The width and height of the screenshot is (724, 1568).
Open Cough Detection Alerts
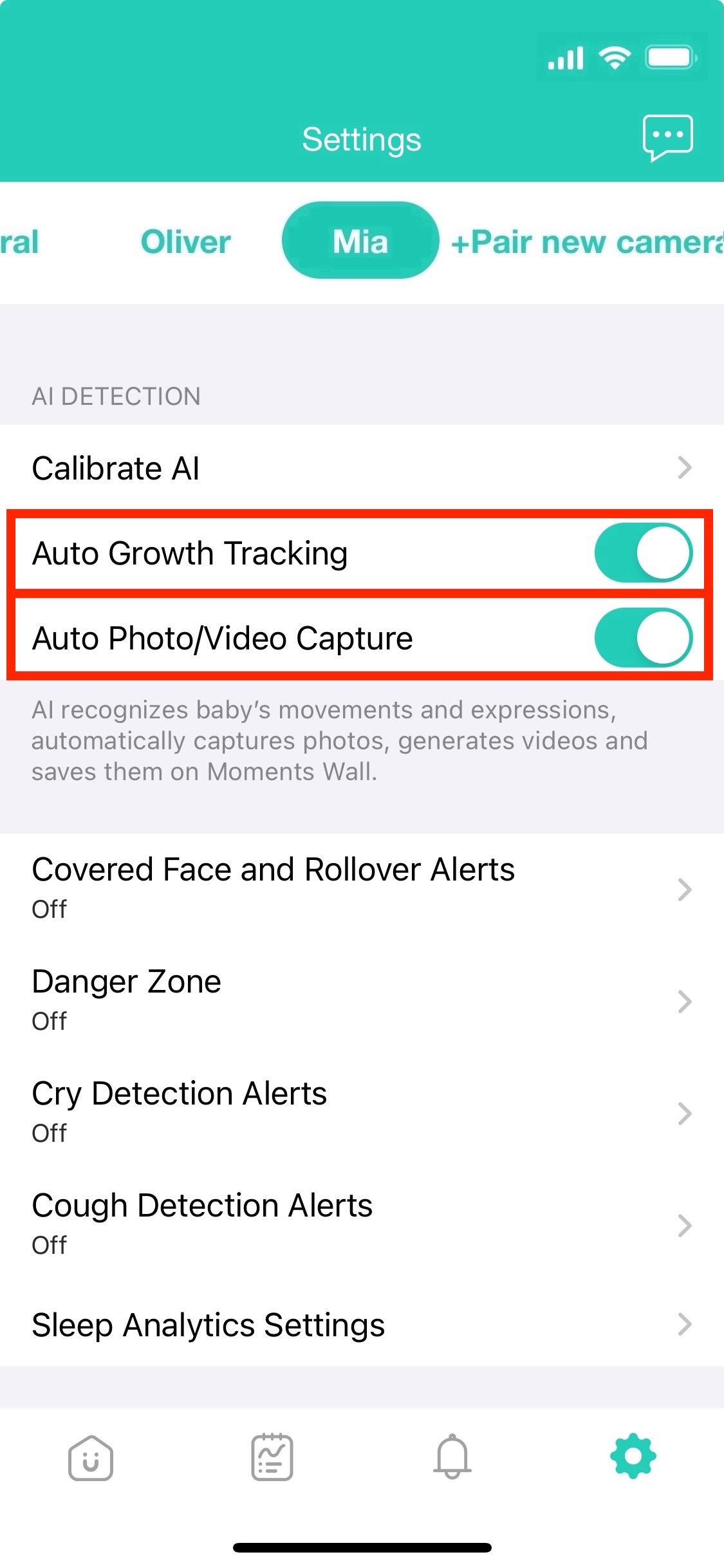pos(362,1224)
